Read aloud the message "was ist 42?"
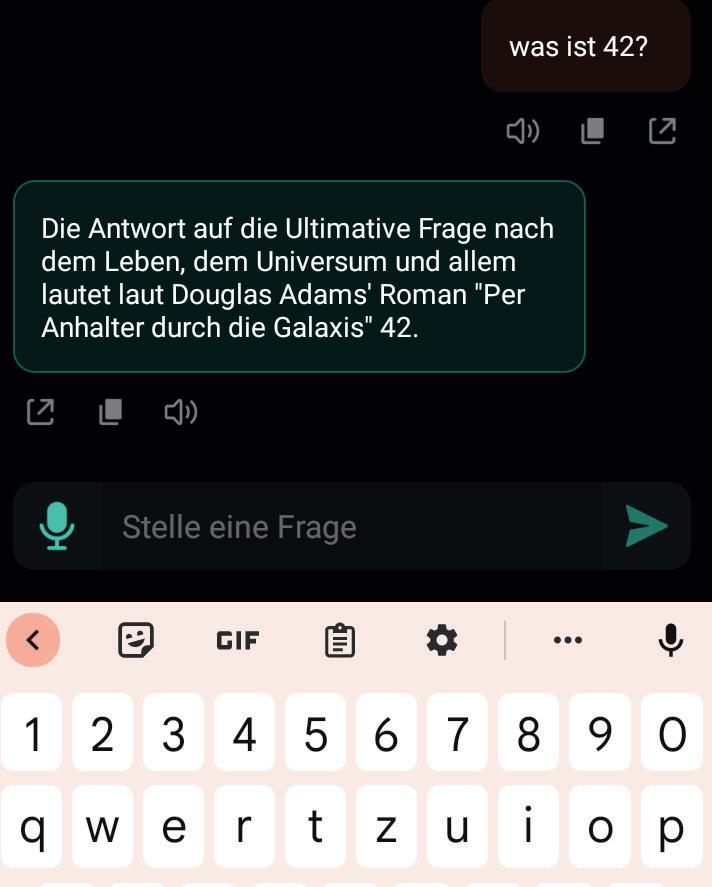 (x=522, y=131)
